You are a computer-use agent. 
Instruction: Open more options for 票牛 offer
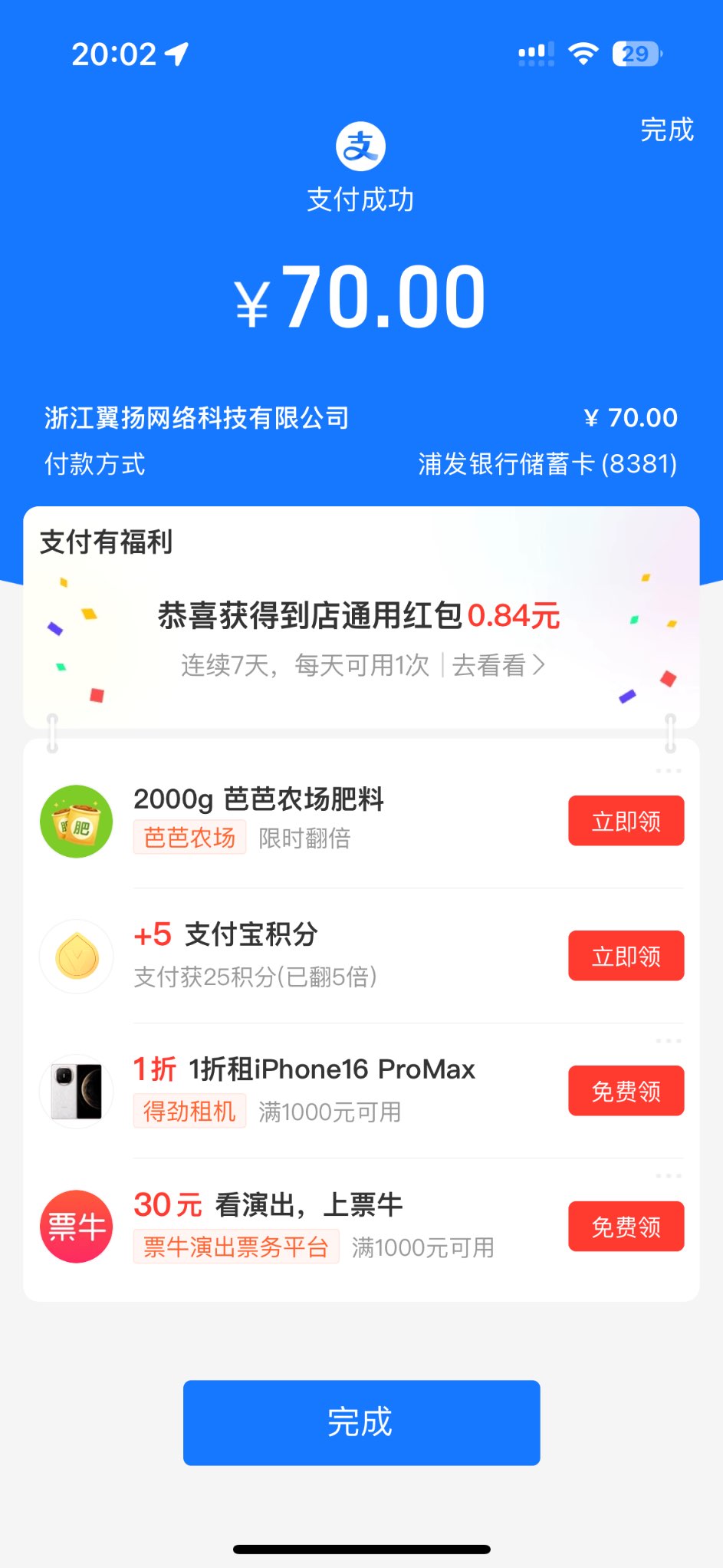tap(668, 1176)
